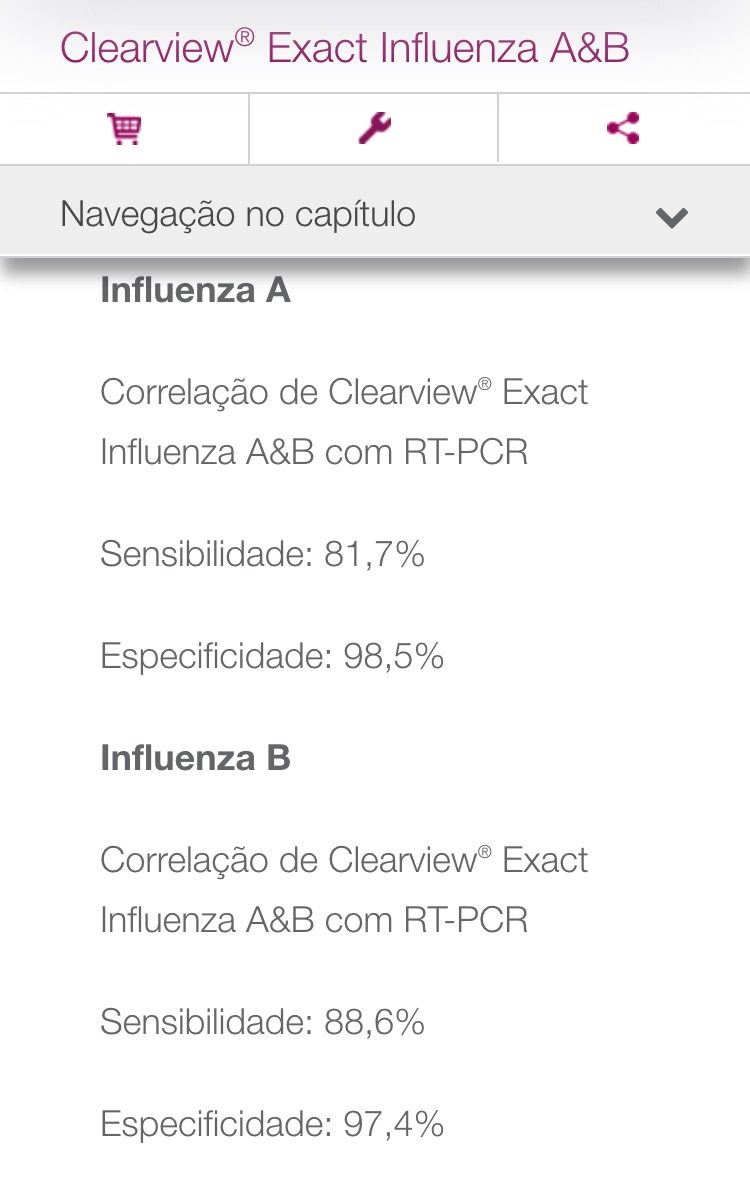
Task: Expand the Navegação no capítulo dropdown
Action: pos(671,216)
